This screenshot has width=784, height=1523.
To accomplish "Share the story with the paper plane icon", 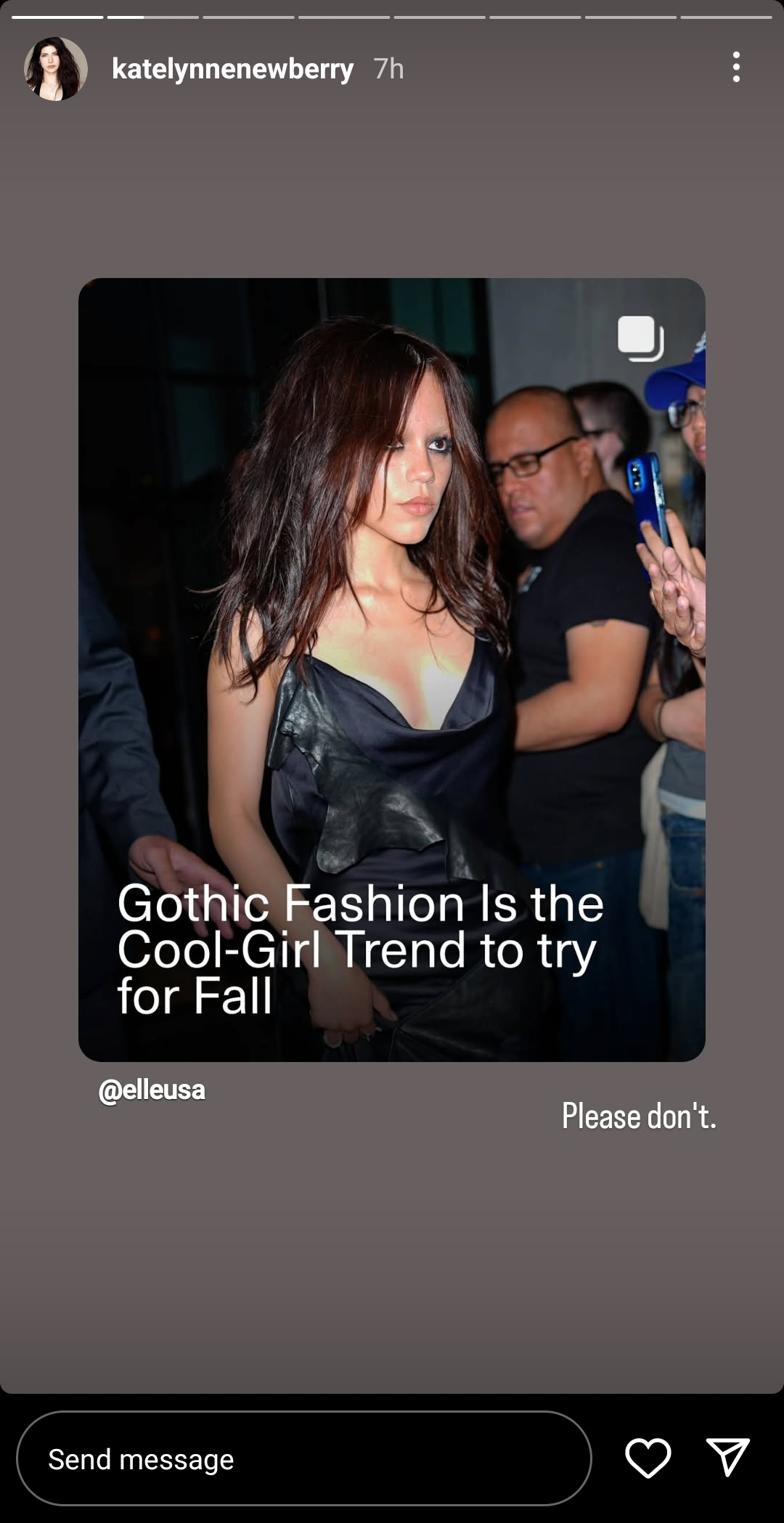I will click(x=727, y=1457).
